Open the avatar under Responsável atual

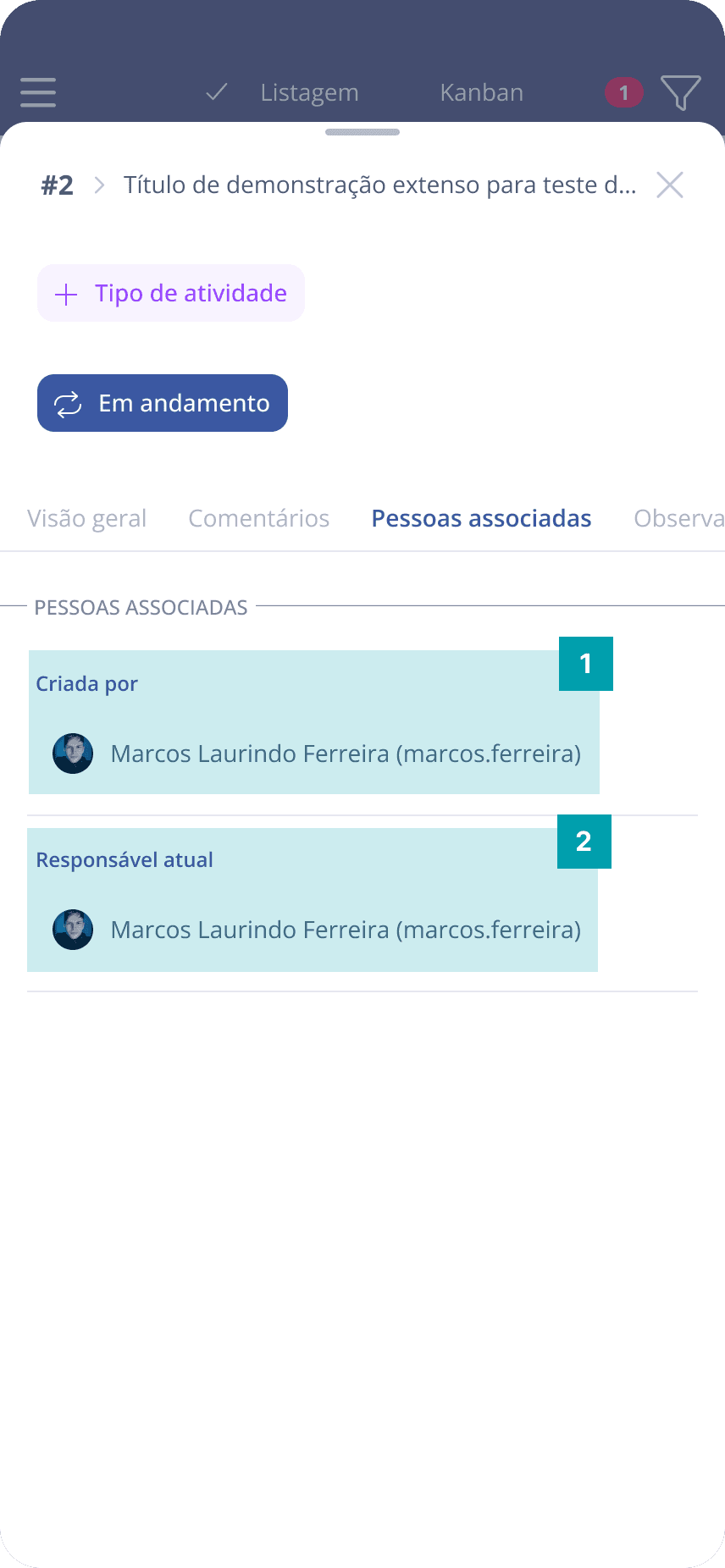pyautogui.click(x=73, y=929)
